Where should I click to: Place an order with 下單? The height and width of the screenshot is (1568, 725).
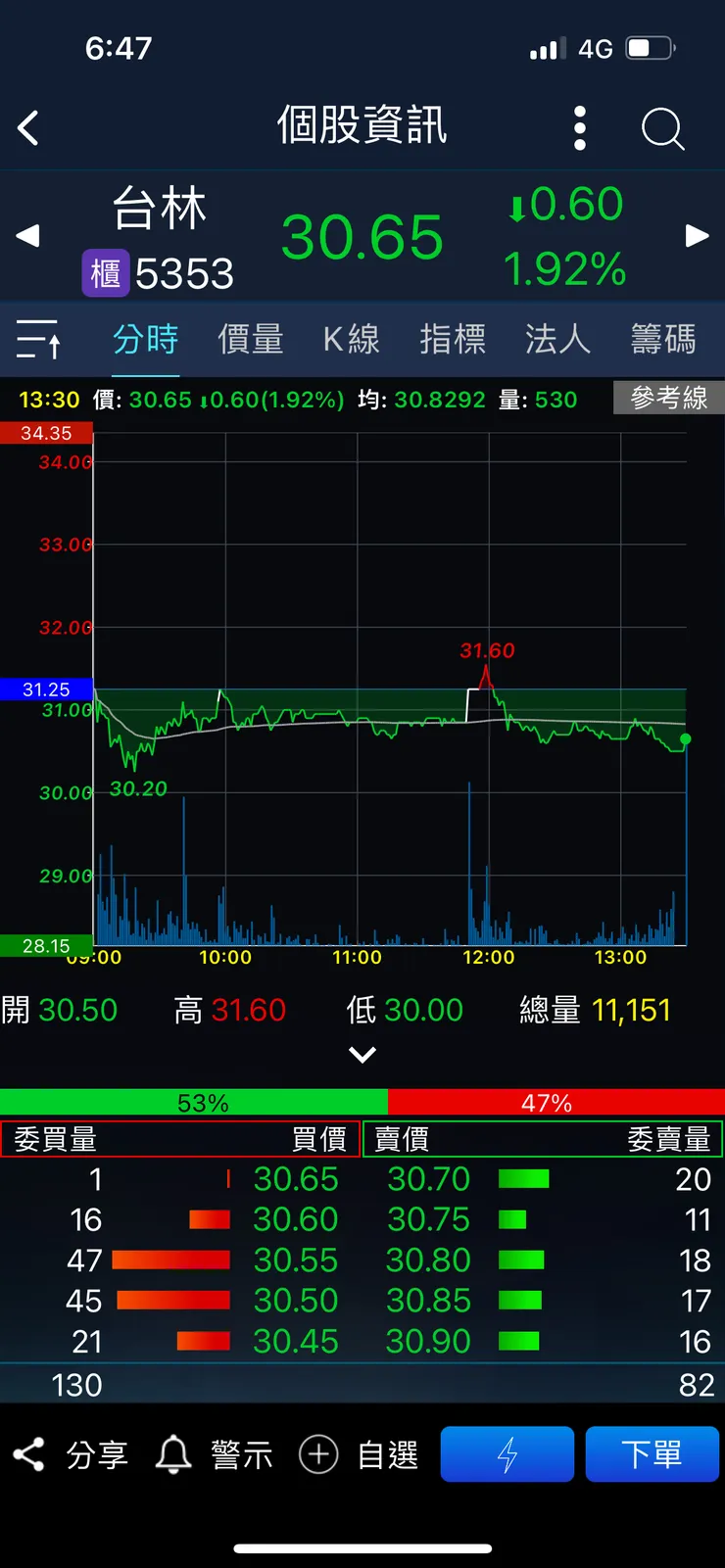coord(652,1454)
